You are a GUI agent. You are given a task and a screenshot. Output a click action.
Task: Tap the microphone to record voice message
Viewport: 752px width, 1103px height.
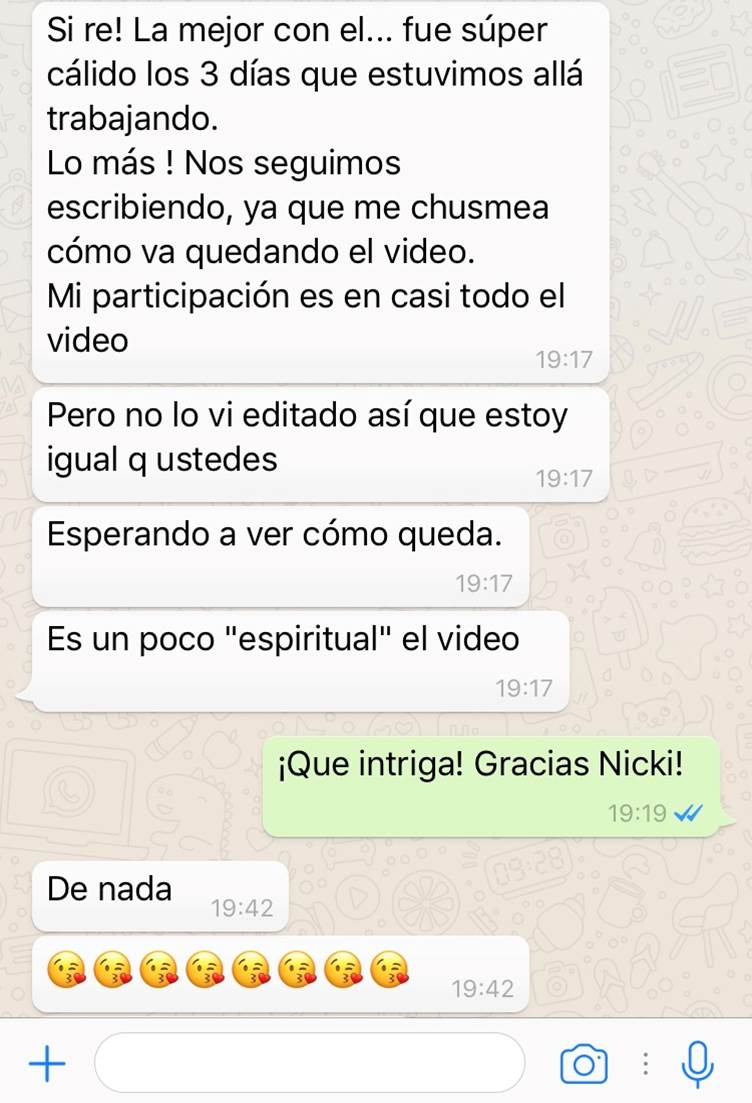tap(697, 1064)
